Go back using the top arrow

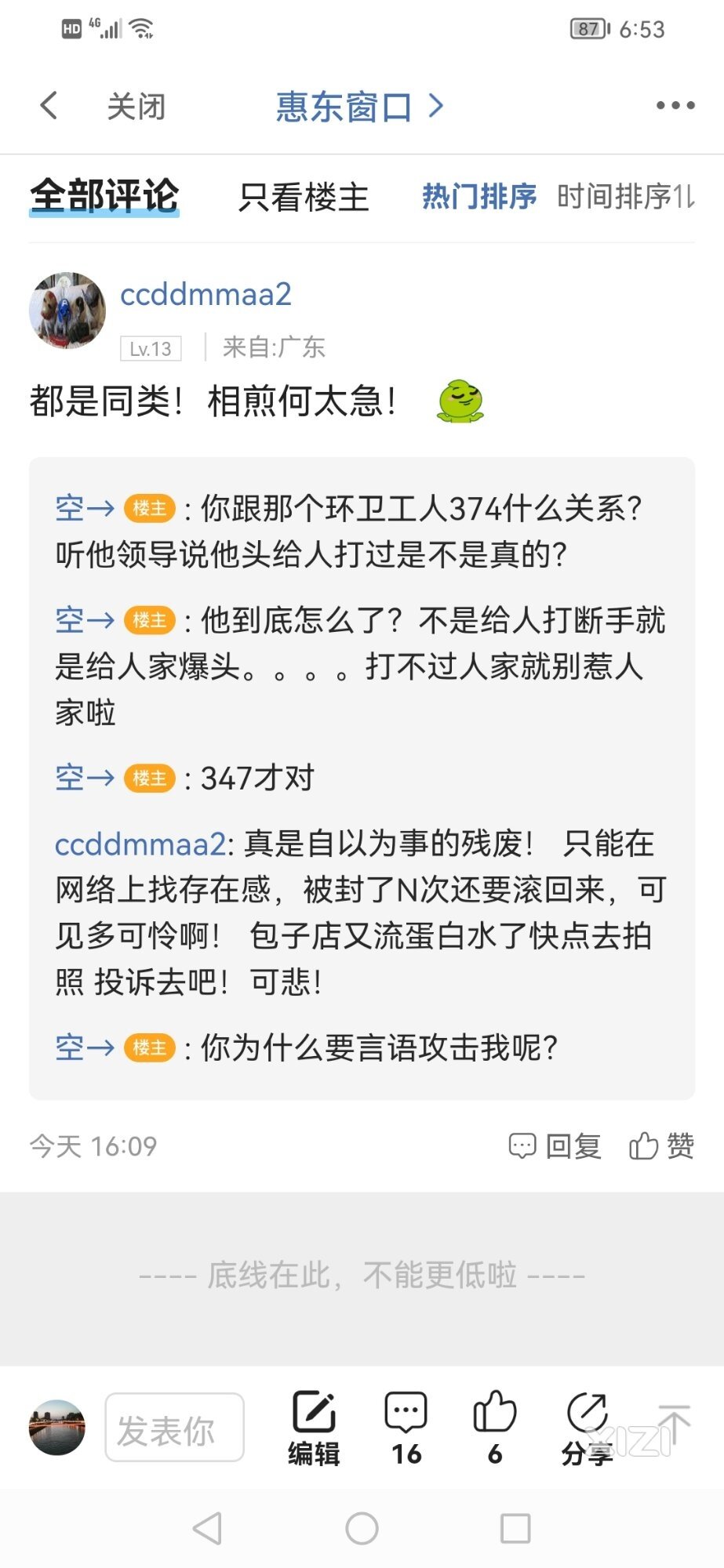pyautogui.click(x=49, y=105)
